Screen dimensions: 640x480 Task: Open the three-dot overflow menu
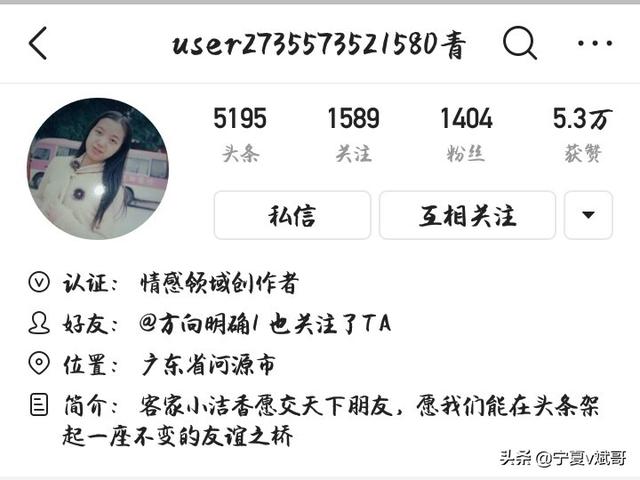(594, 44)
